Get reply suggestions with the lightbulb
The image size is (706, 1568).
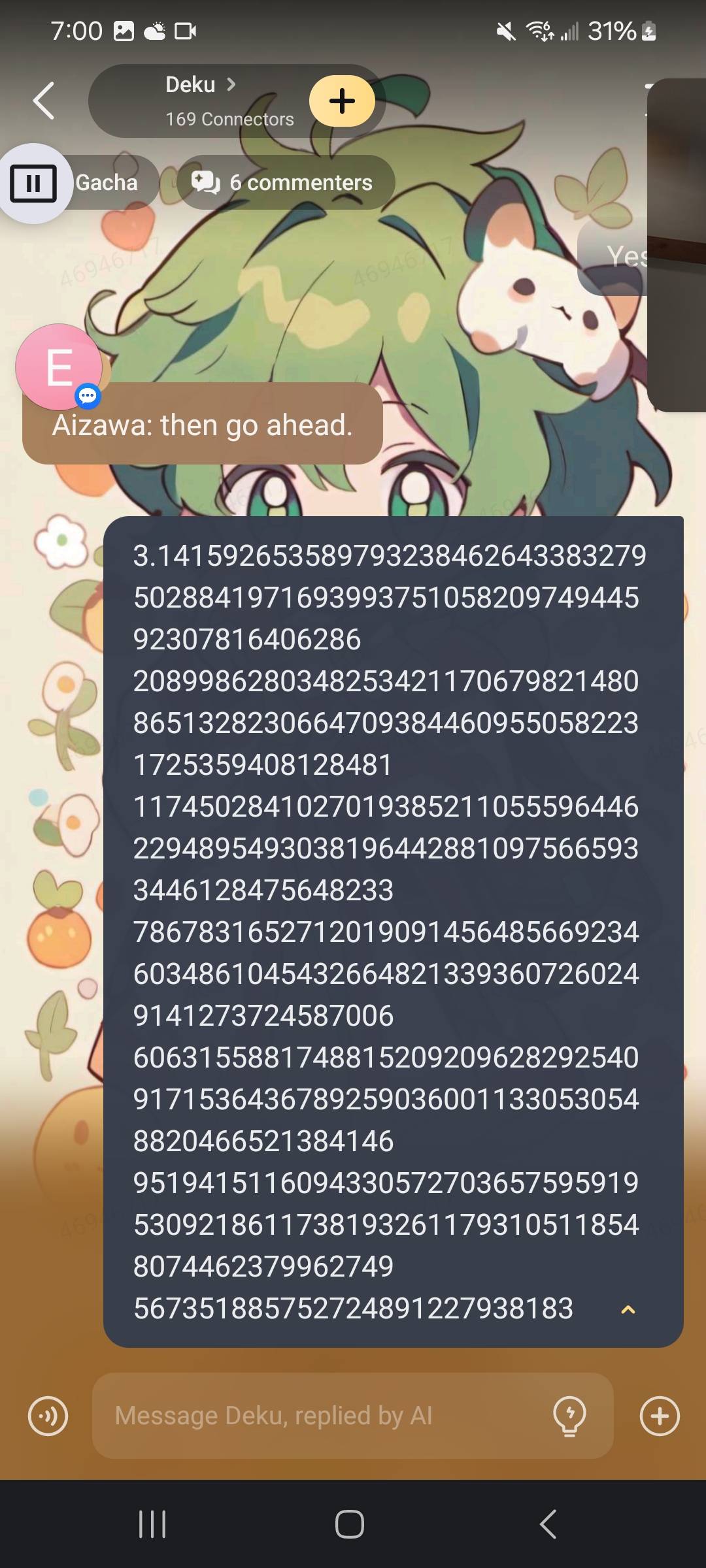pos(569,1416)
